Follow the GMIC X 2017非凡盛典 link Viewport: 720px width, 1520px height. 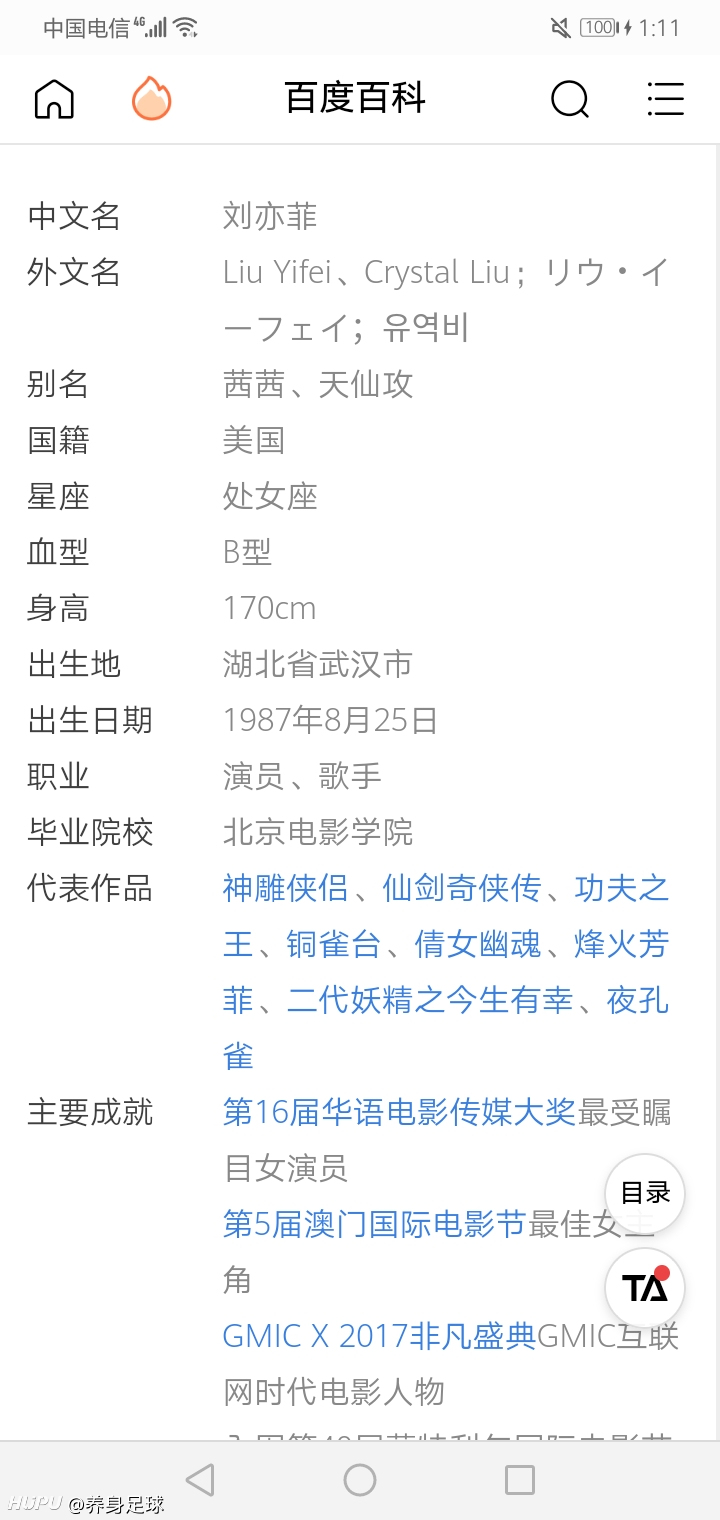tap(380, 1336)
